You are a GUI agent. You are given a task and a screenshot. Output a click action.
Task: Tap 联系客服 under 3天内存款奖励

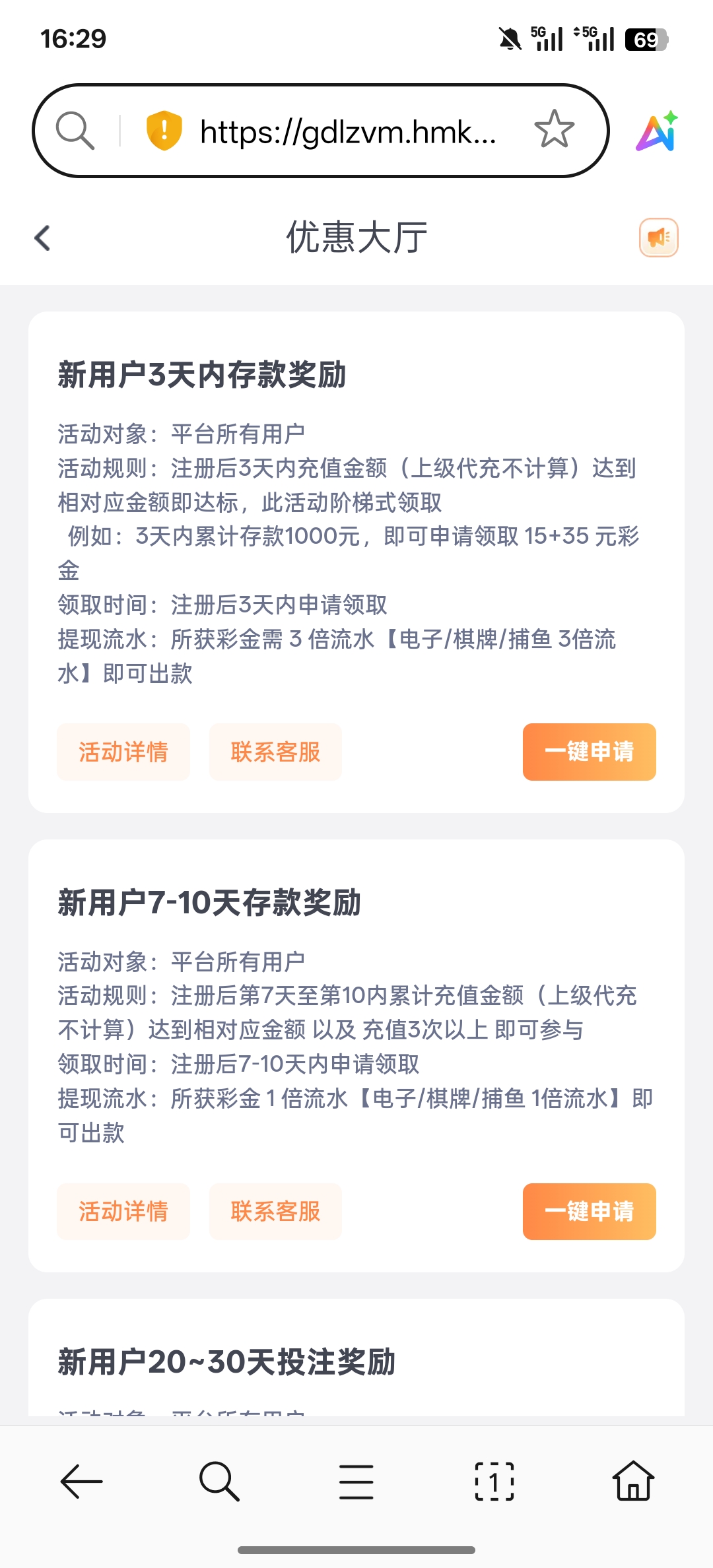click(x=275, y=752)
